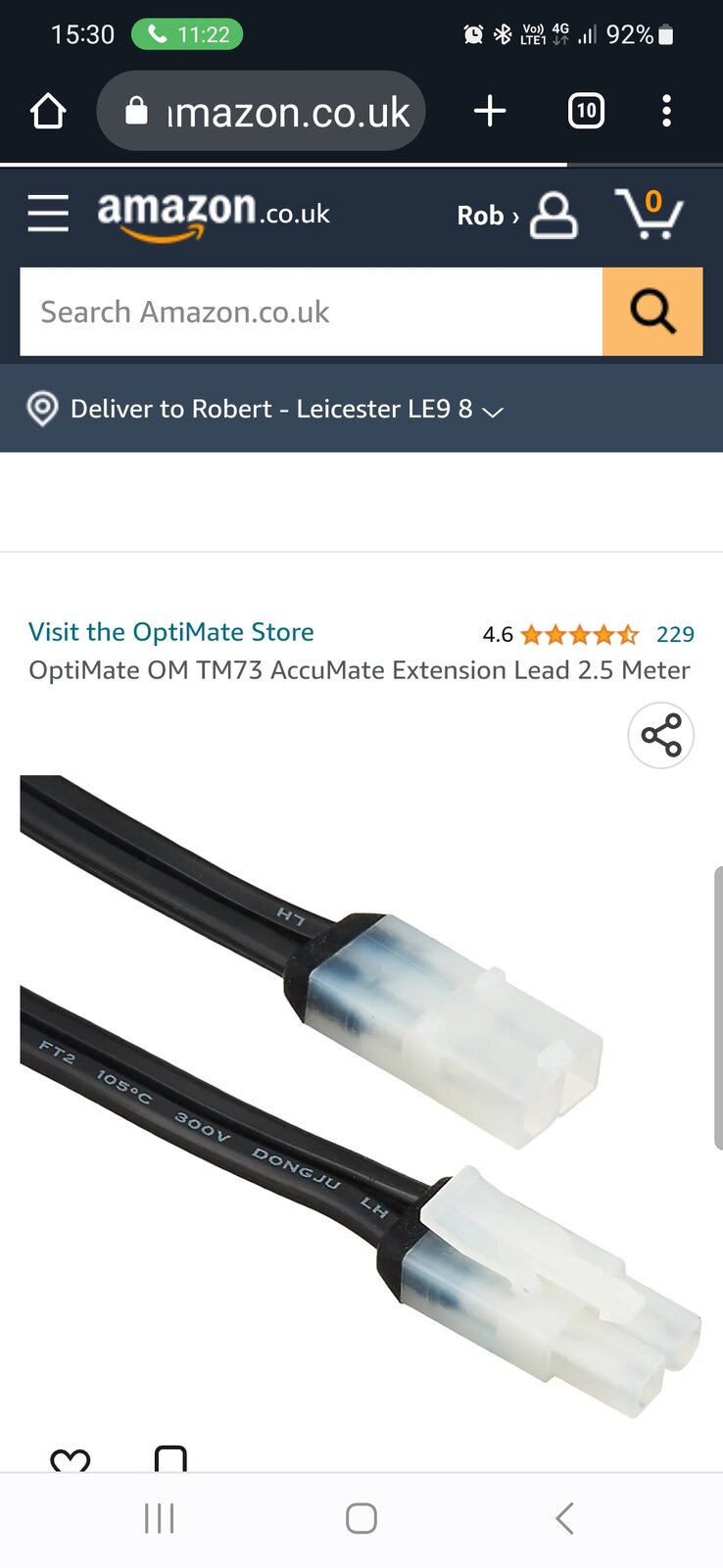Open the Amazon hamburger menu
Image resolution: width=723 pixels, height=1568 pixels.
pos(48,214)
